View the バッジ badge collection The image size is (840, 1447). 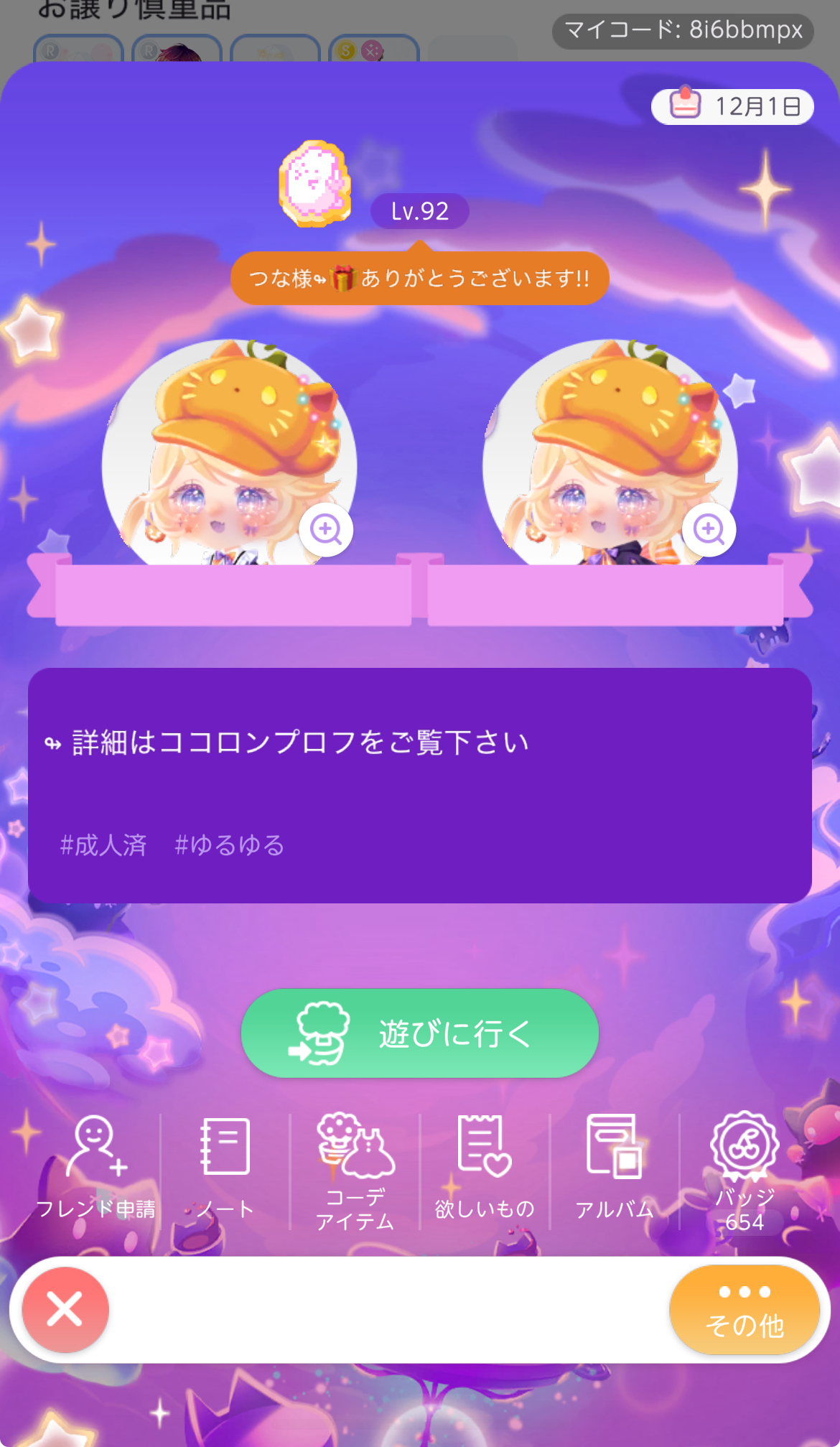[x=745, y=1171]
